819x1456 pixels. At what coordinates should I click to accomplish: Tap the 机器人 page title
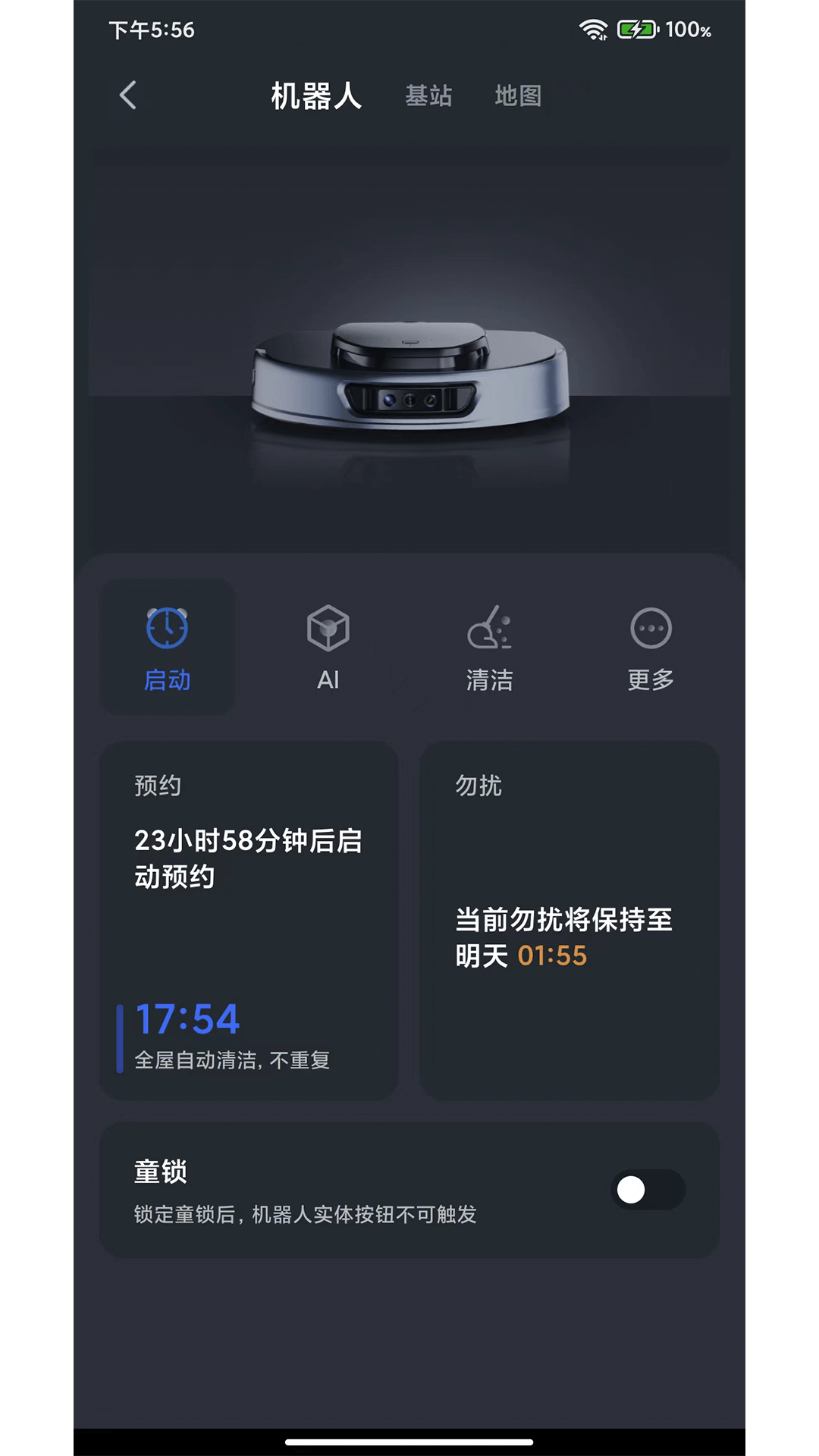click(315, 97)
